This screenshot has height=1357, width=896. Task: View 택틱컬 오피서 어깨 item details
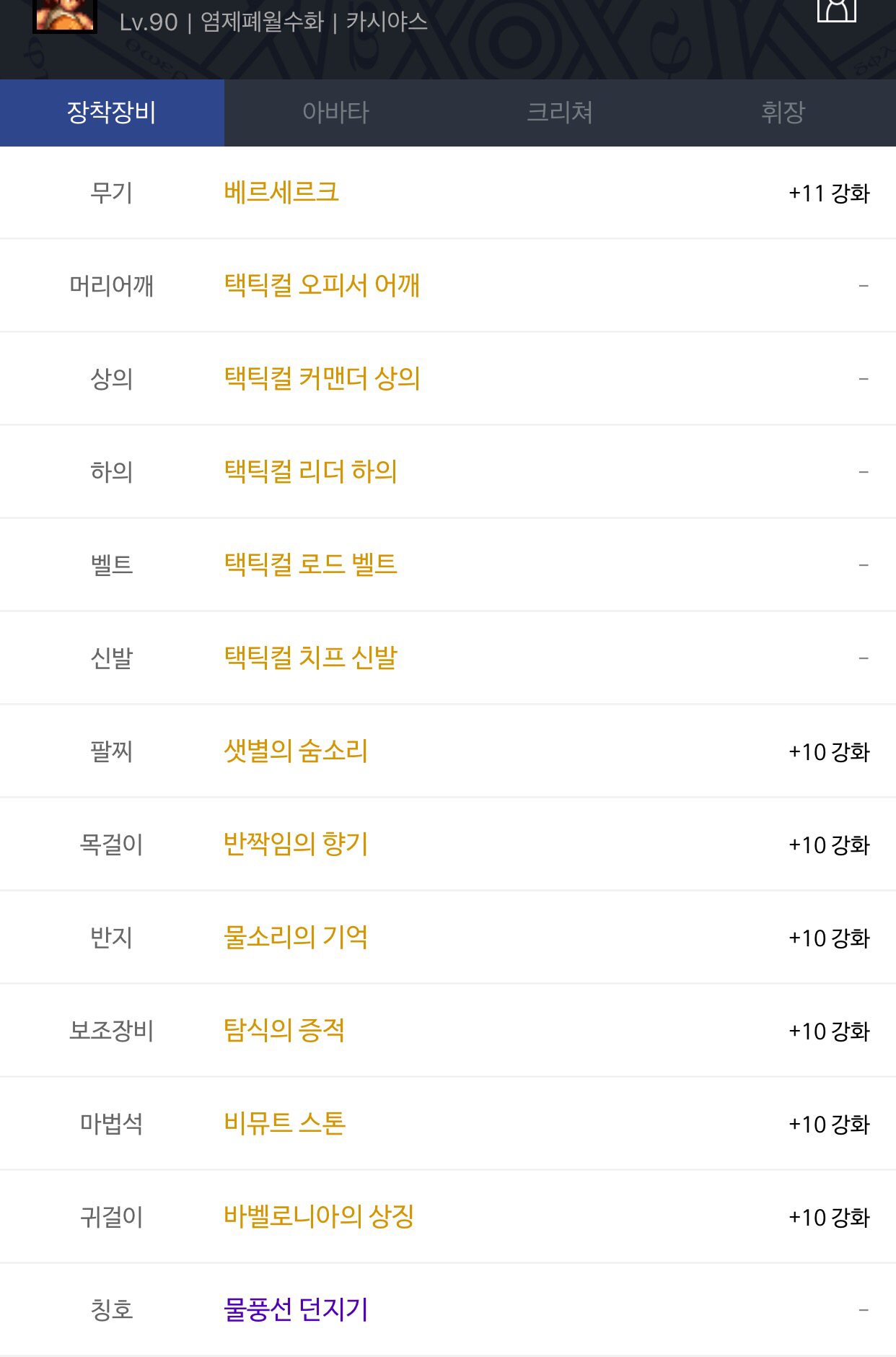pos(322,286)
